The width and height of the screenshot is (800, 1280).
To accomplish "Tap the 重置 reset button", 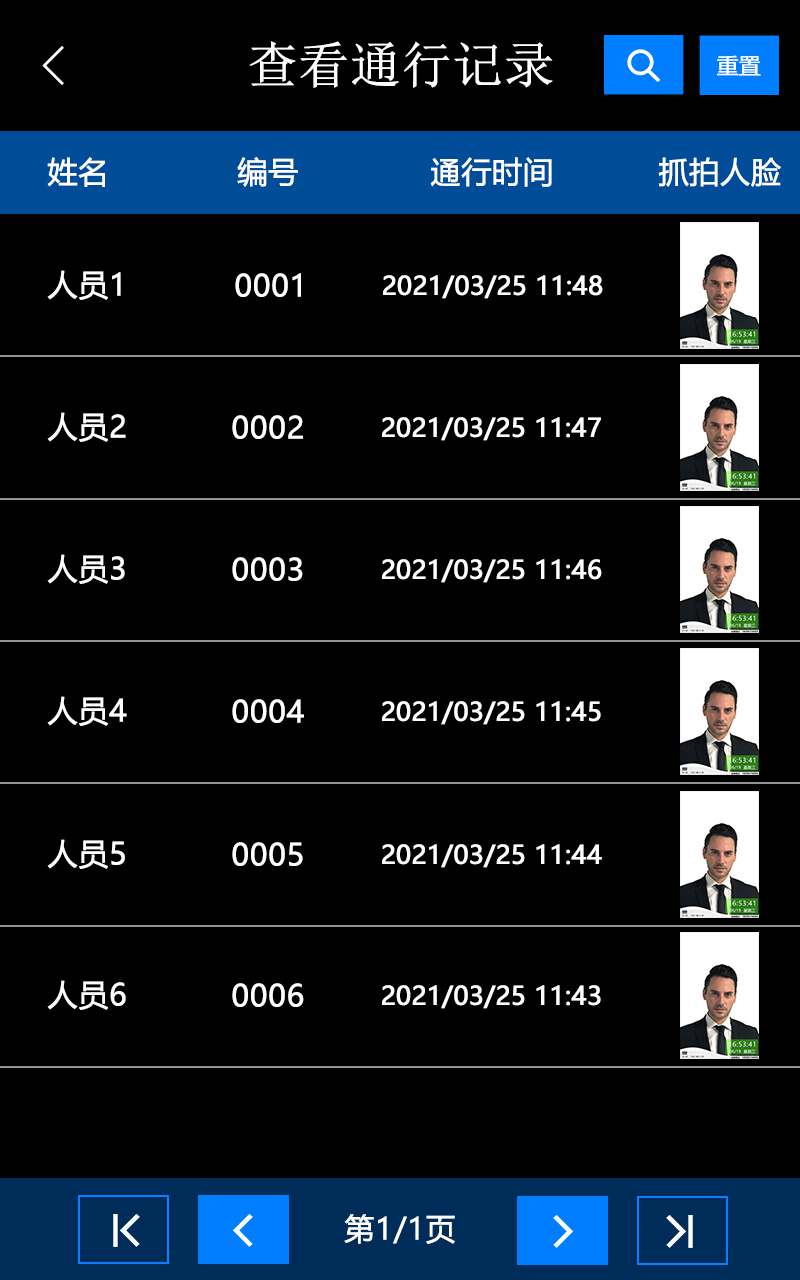I will point(739,66).
